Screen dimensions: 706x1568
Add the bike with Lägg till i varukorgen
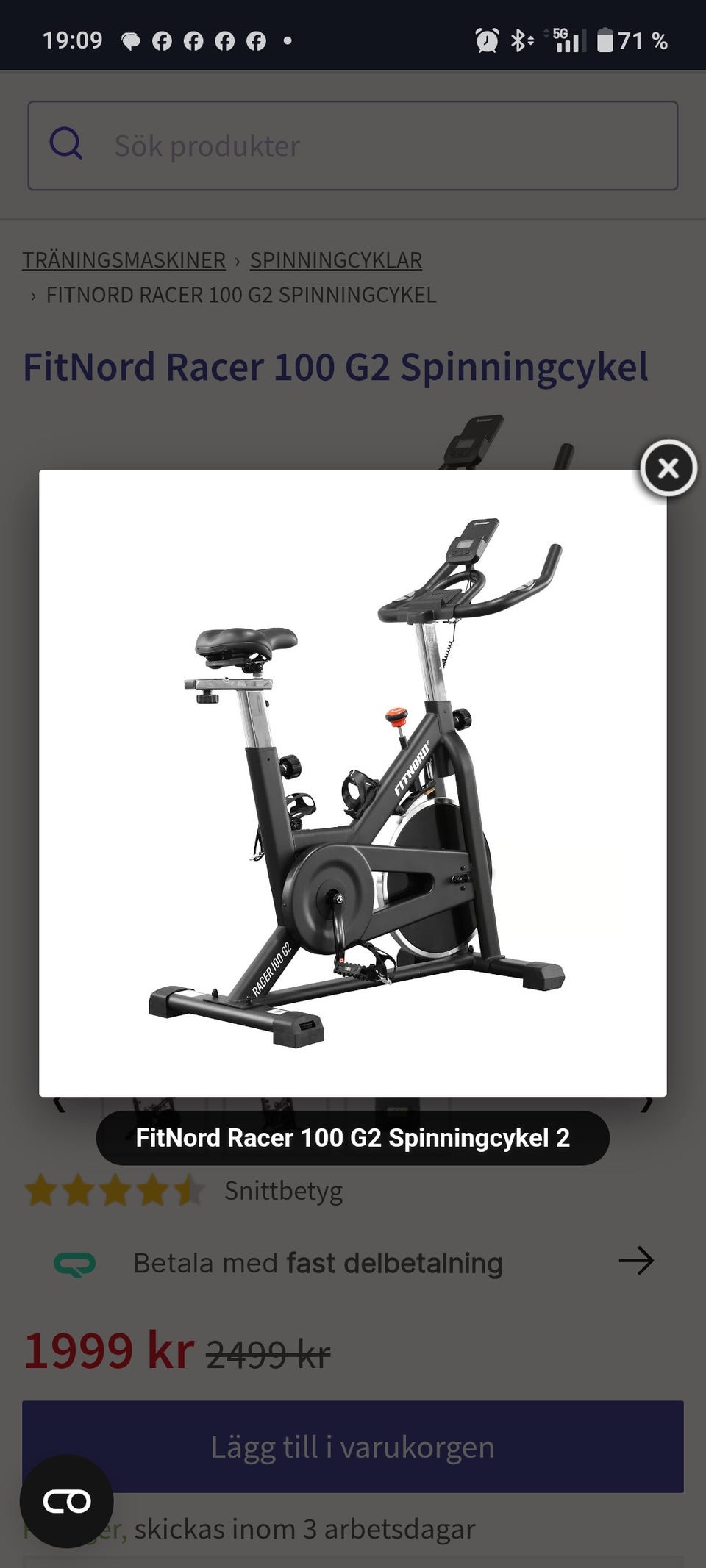pyautogui.click(x=353, y=1446)
